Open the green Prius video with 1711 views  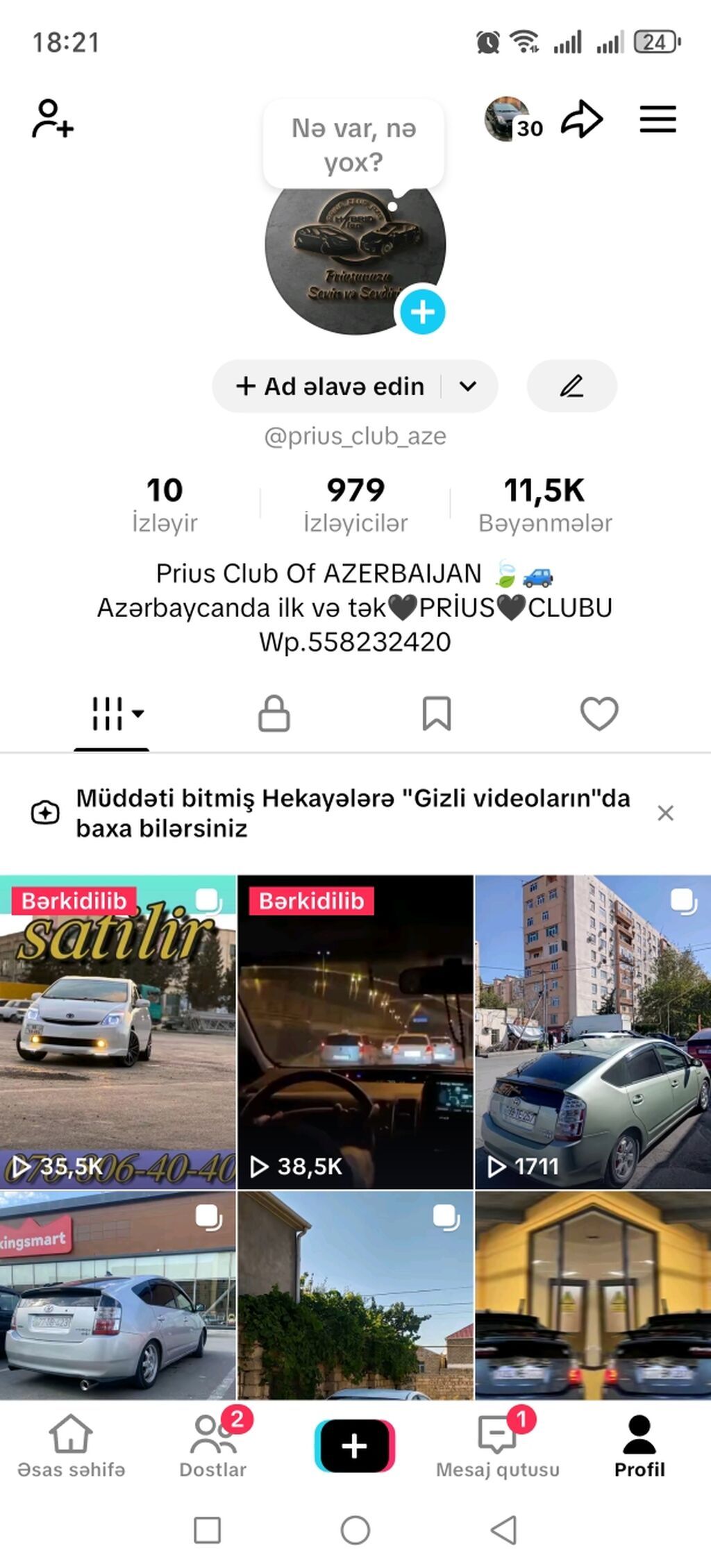point(593,1032)
